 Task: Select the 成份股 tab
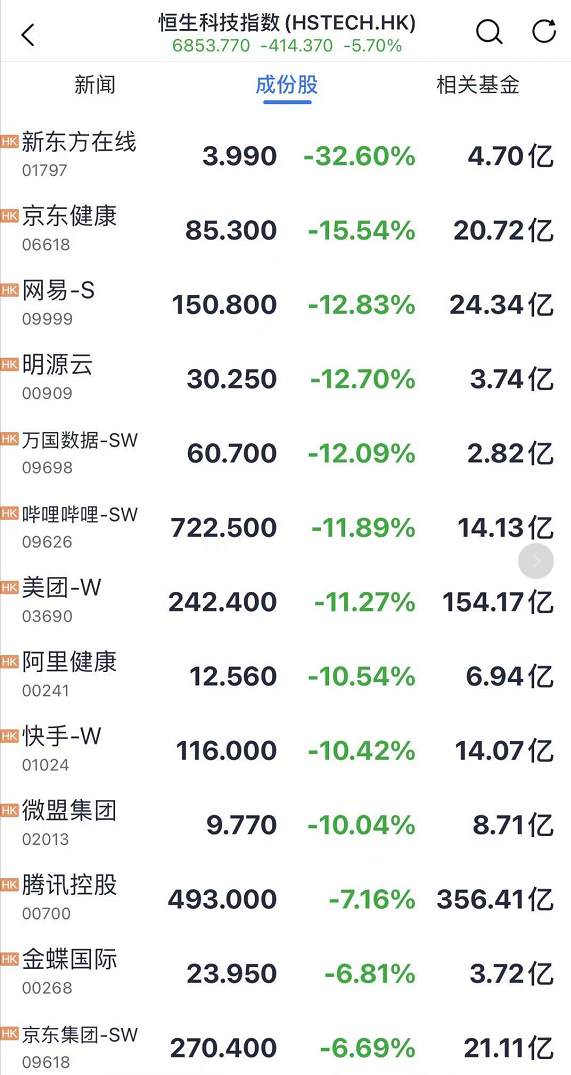coord(287,85)
